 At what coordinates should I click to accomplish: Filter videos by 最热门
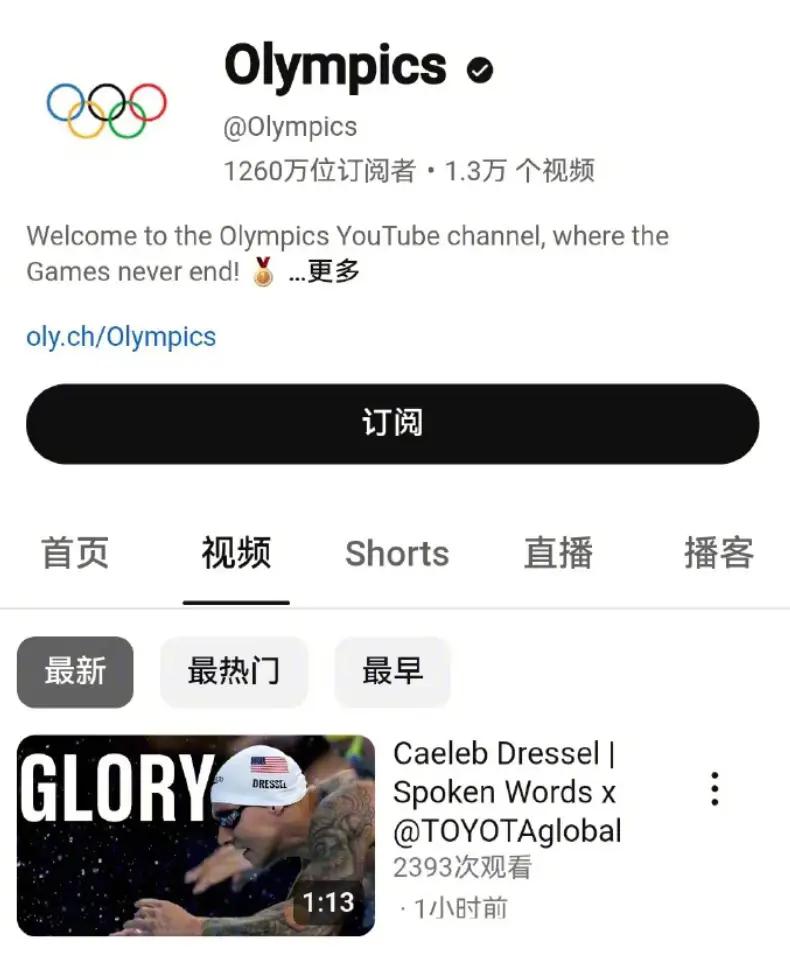pos(234,672)
